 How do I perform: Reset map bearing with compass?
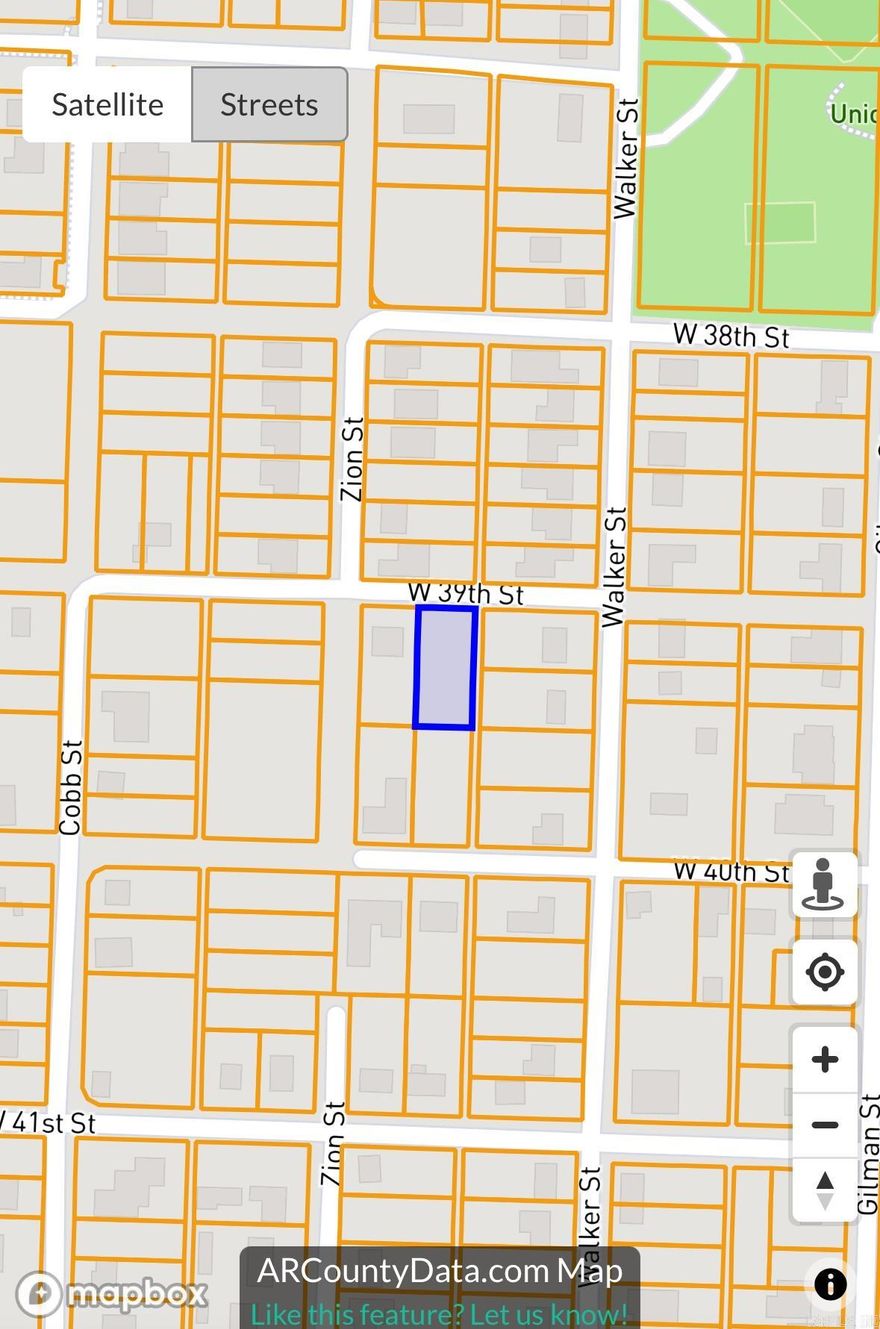(824, 1190)
